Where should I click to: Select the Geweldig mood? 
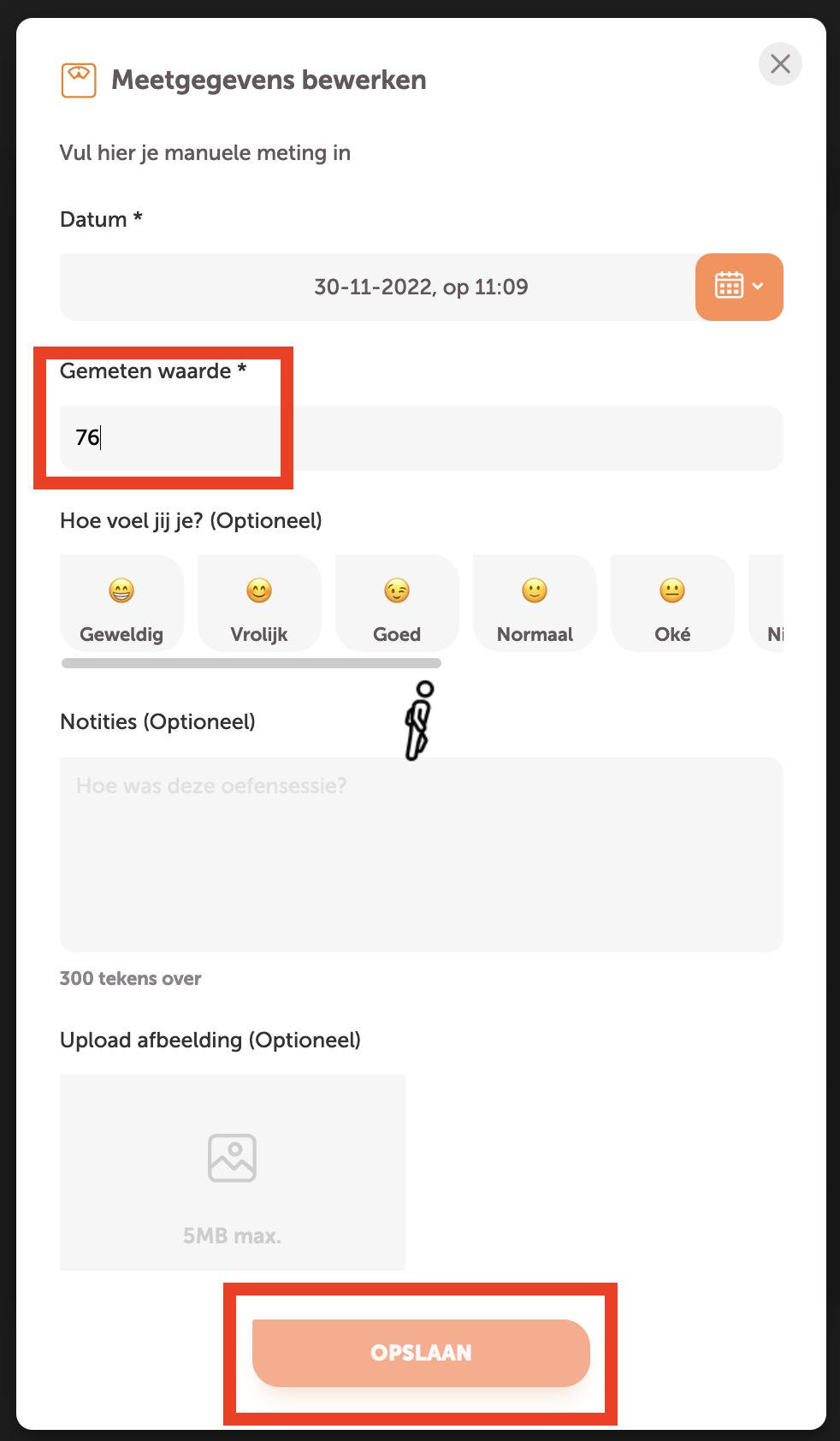point(121,603)
